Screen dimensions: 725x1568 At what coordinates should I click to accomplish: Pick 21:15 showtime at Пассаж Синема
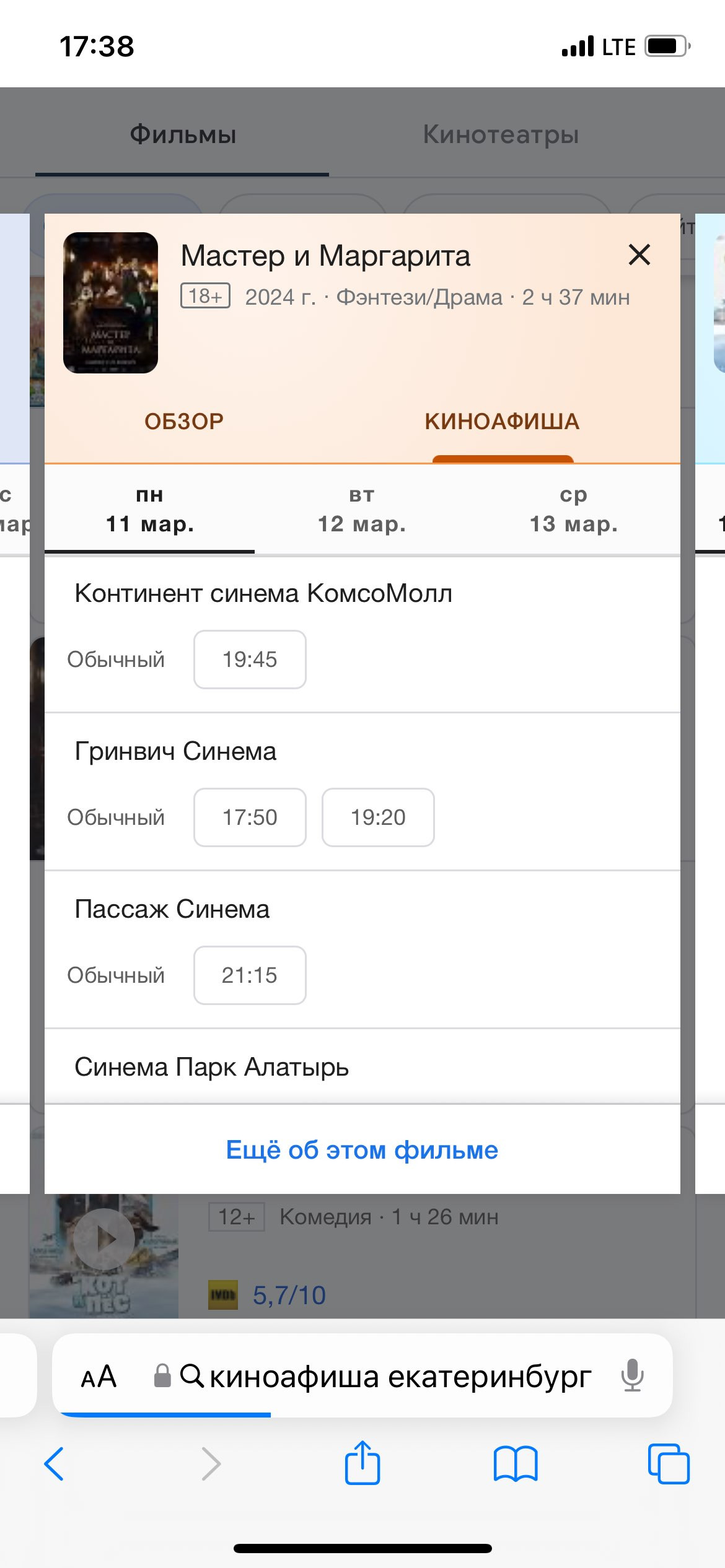click(x=250, y=975)
